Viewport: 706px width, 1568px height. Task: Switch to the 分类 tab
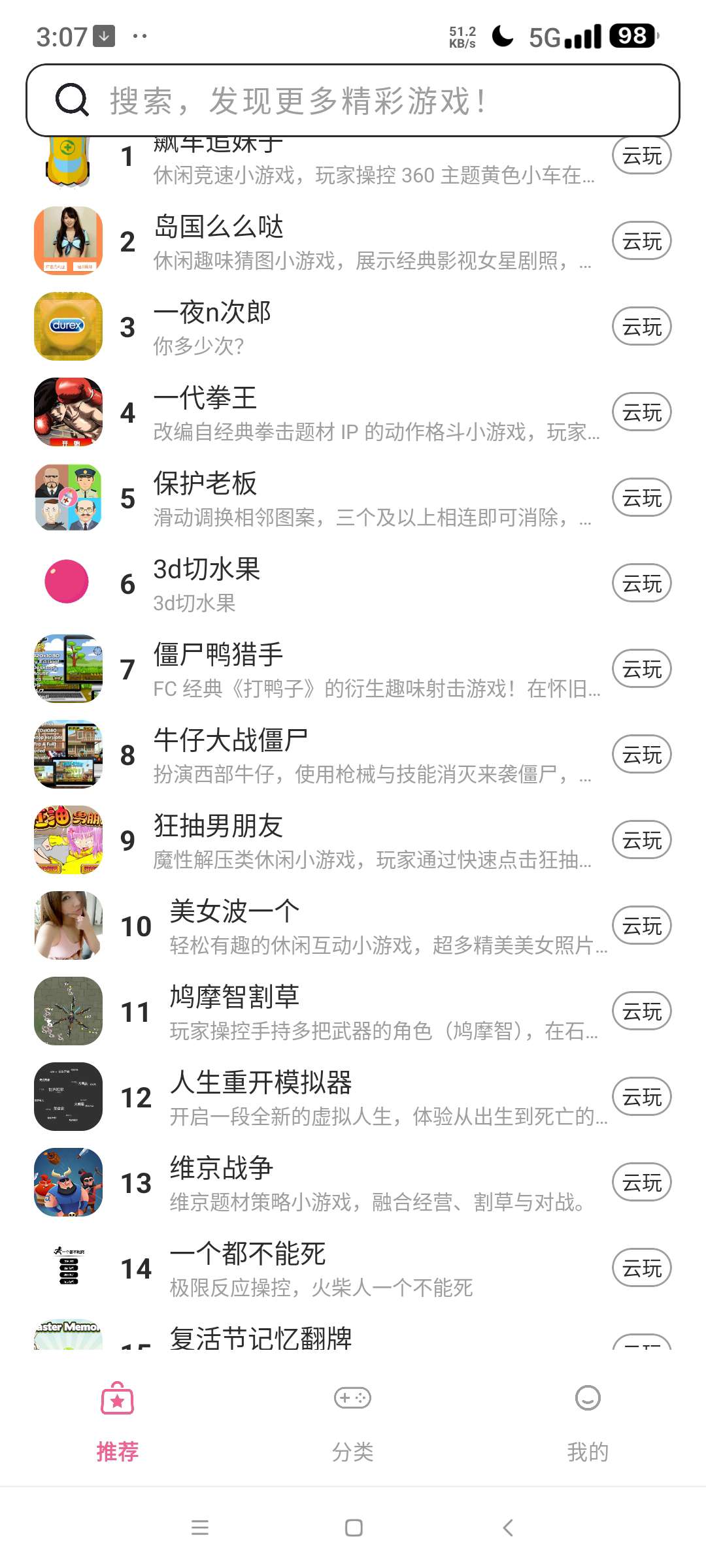coord(353,1422)
